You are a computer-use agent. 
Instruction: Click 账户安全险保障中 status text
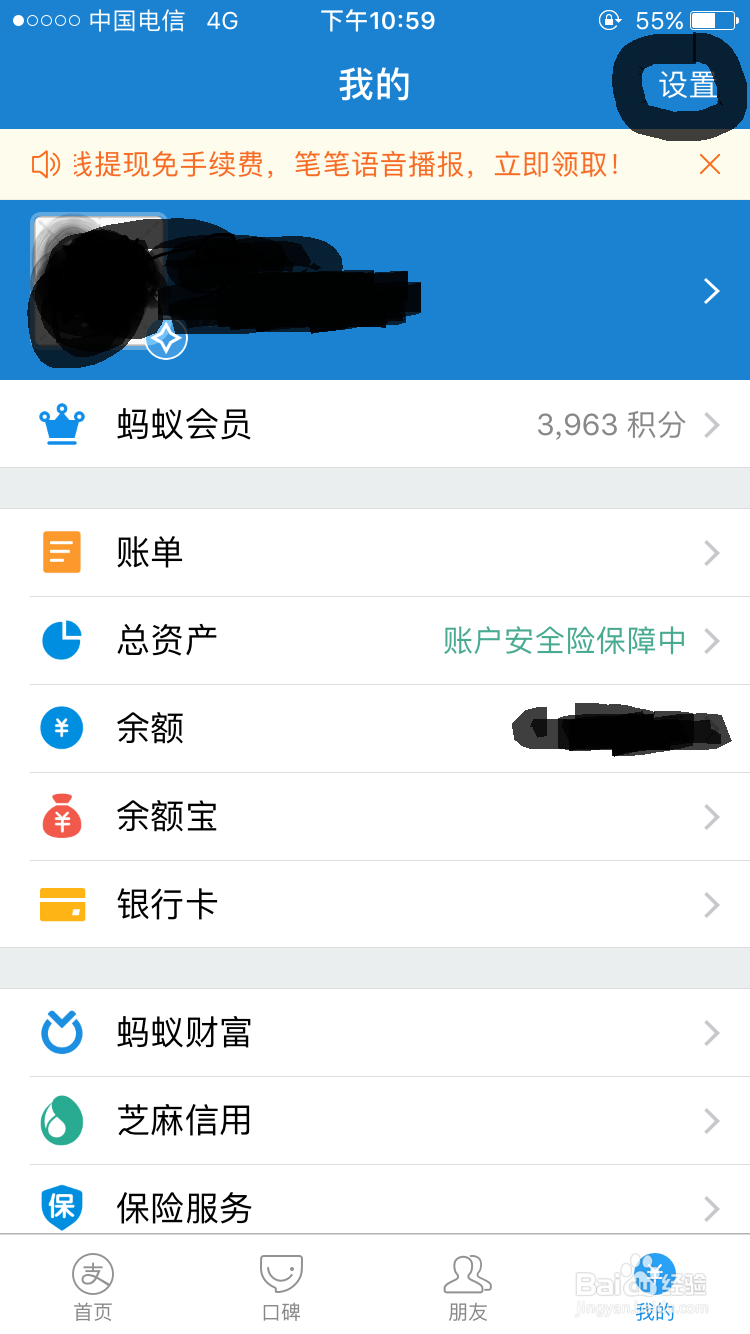(567, 641)
